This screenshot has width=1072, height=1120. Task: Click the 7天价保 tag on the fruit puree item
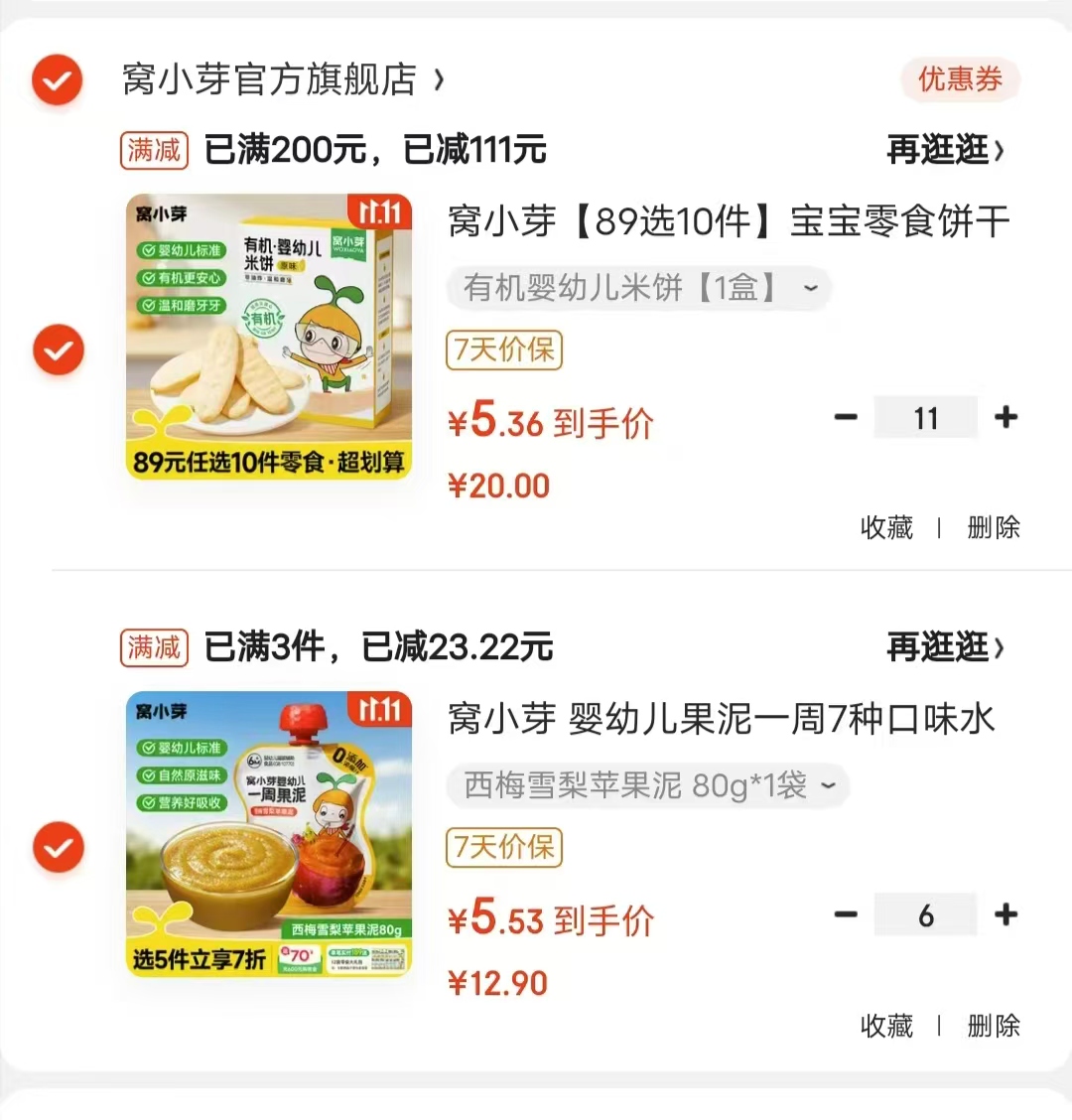click(x=503, y=848)
